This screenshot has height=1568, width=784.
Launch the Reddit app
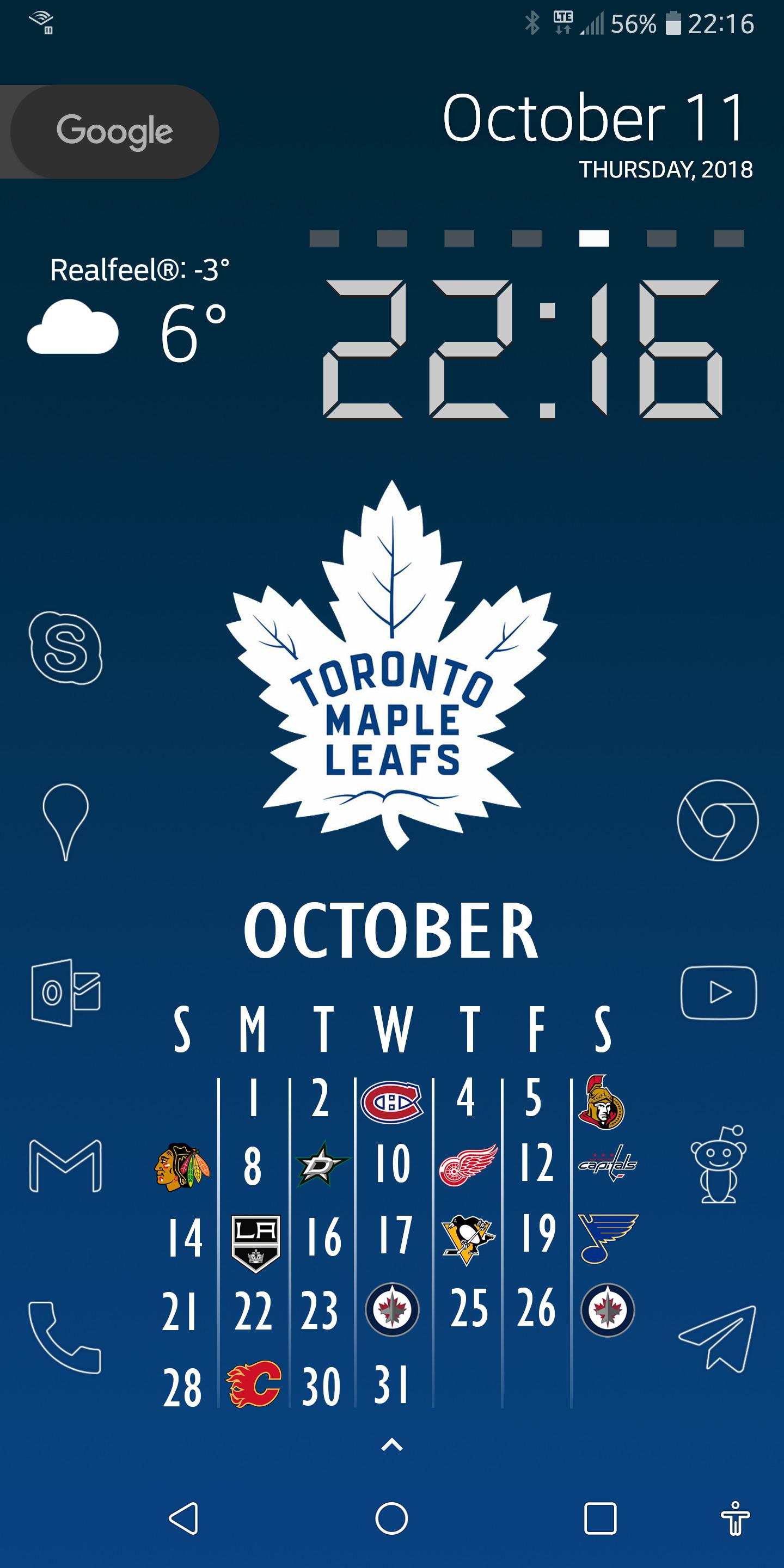click(x=718, y=1164)
